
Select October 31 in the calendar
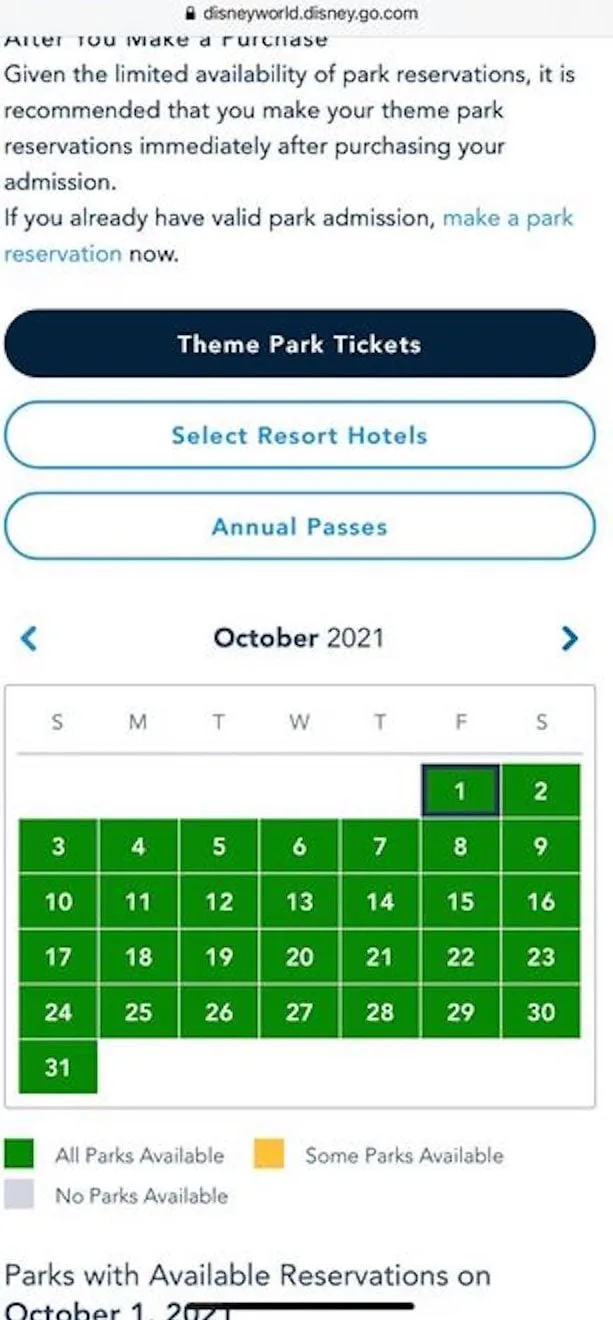tap(58, 1067)
